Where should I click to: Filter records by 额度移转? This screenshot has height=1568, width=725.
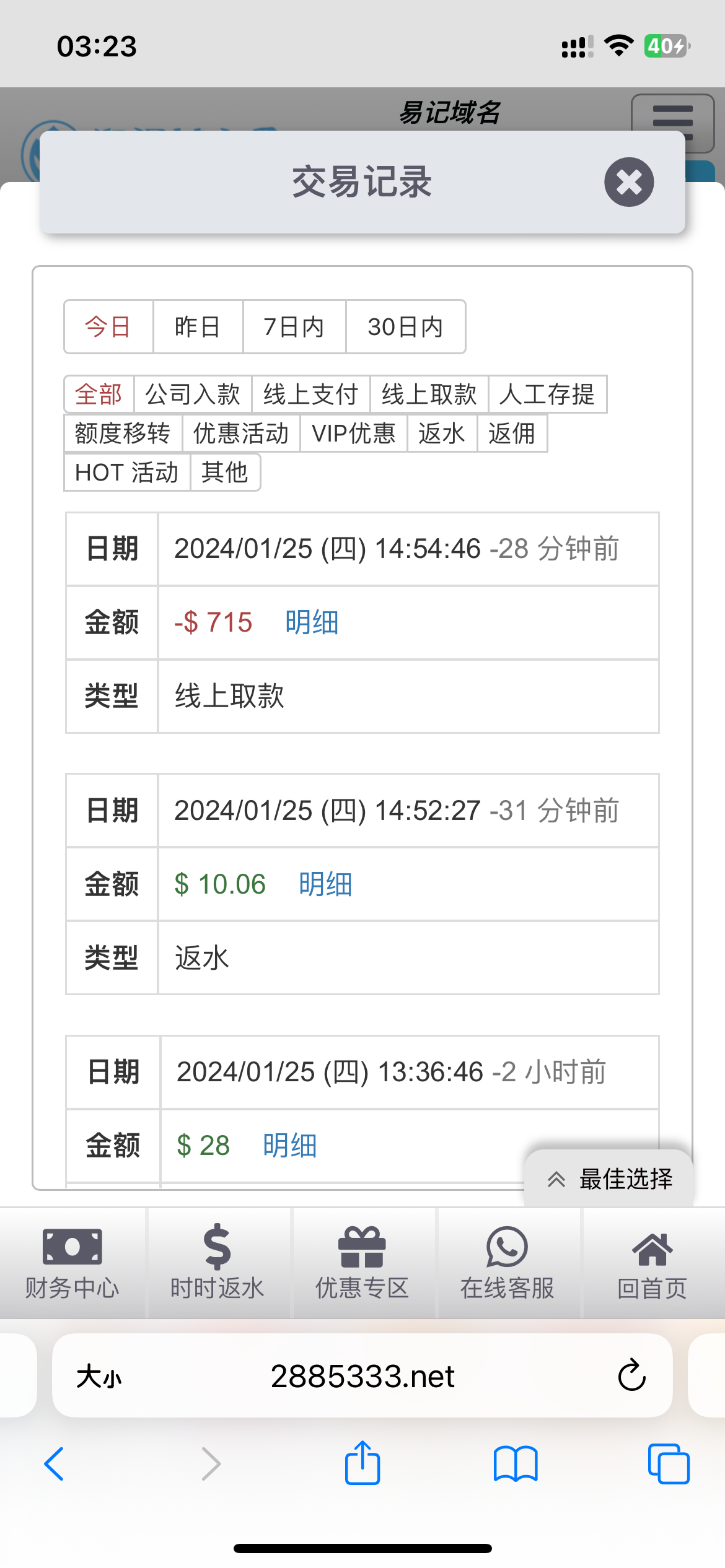[123, 433]
